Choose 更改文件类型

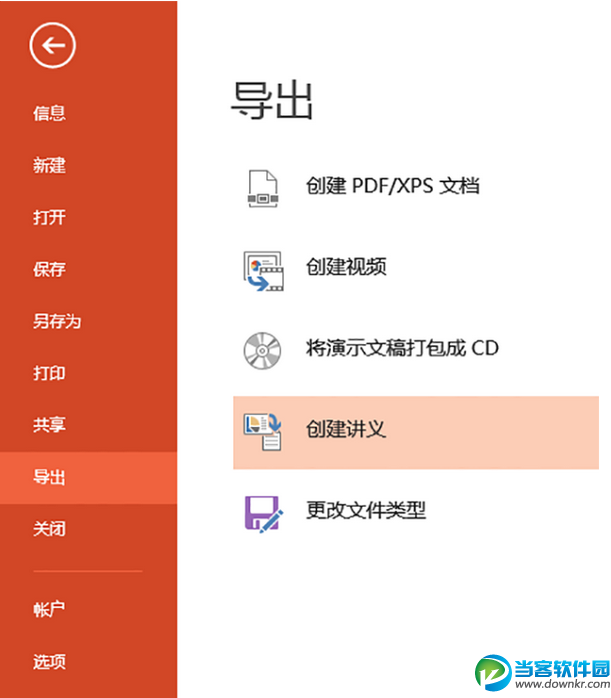click(x=366, y=511)
